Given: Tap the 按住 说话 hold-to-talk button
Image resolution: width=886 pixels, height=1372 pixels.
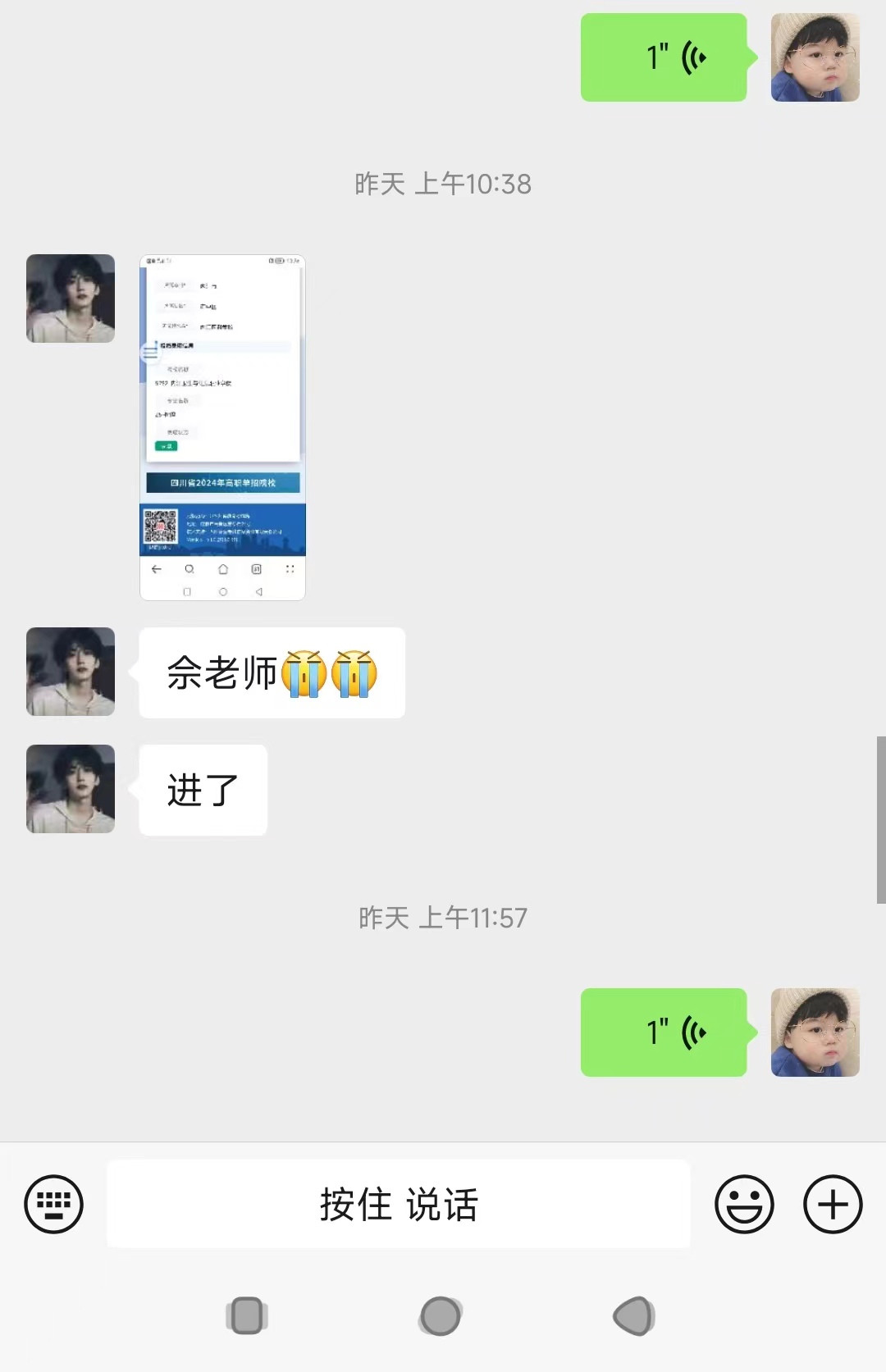Looking at the screenshot, I should 399,1204.
